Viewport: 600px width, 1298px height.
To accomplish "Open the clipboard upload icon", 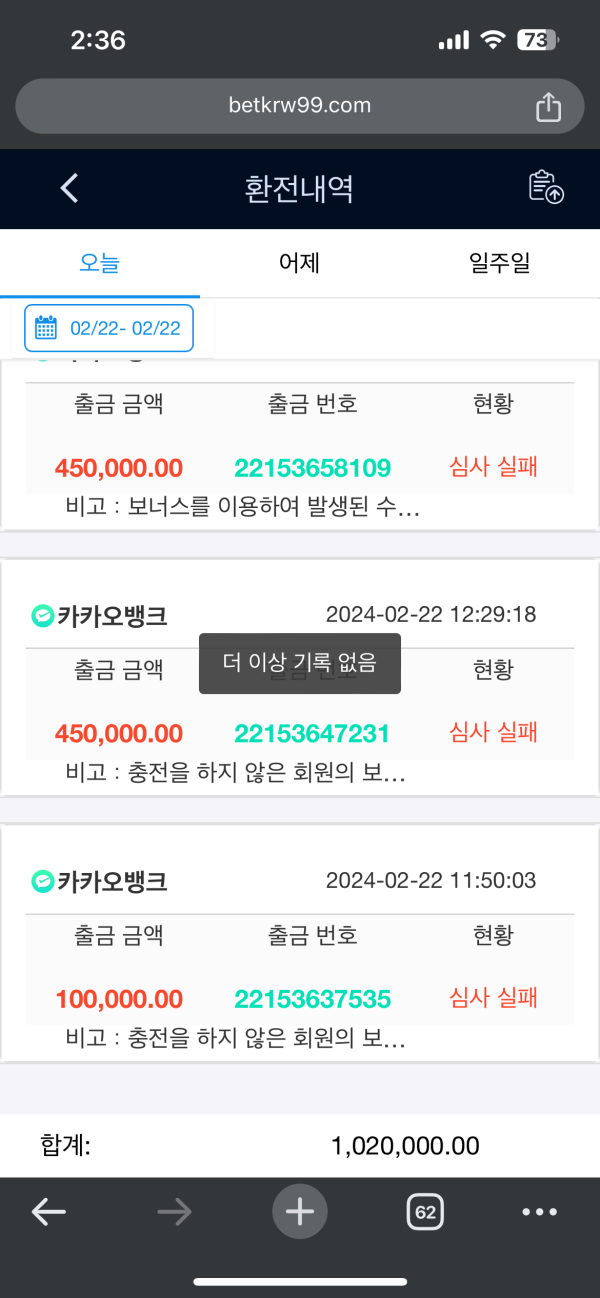I will 545,188.
